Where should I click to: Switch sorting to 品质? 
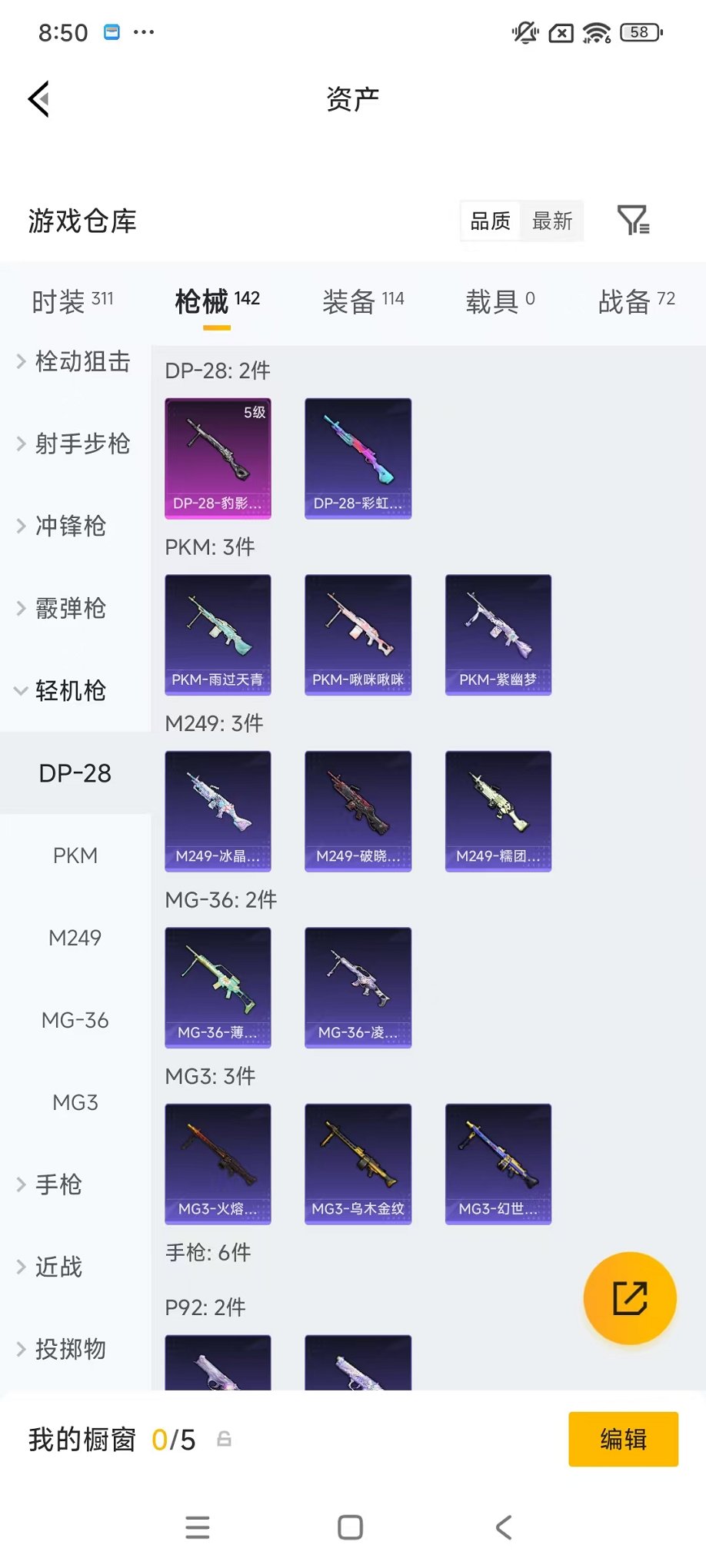coord(490,221)
